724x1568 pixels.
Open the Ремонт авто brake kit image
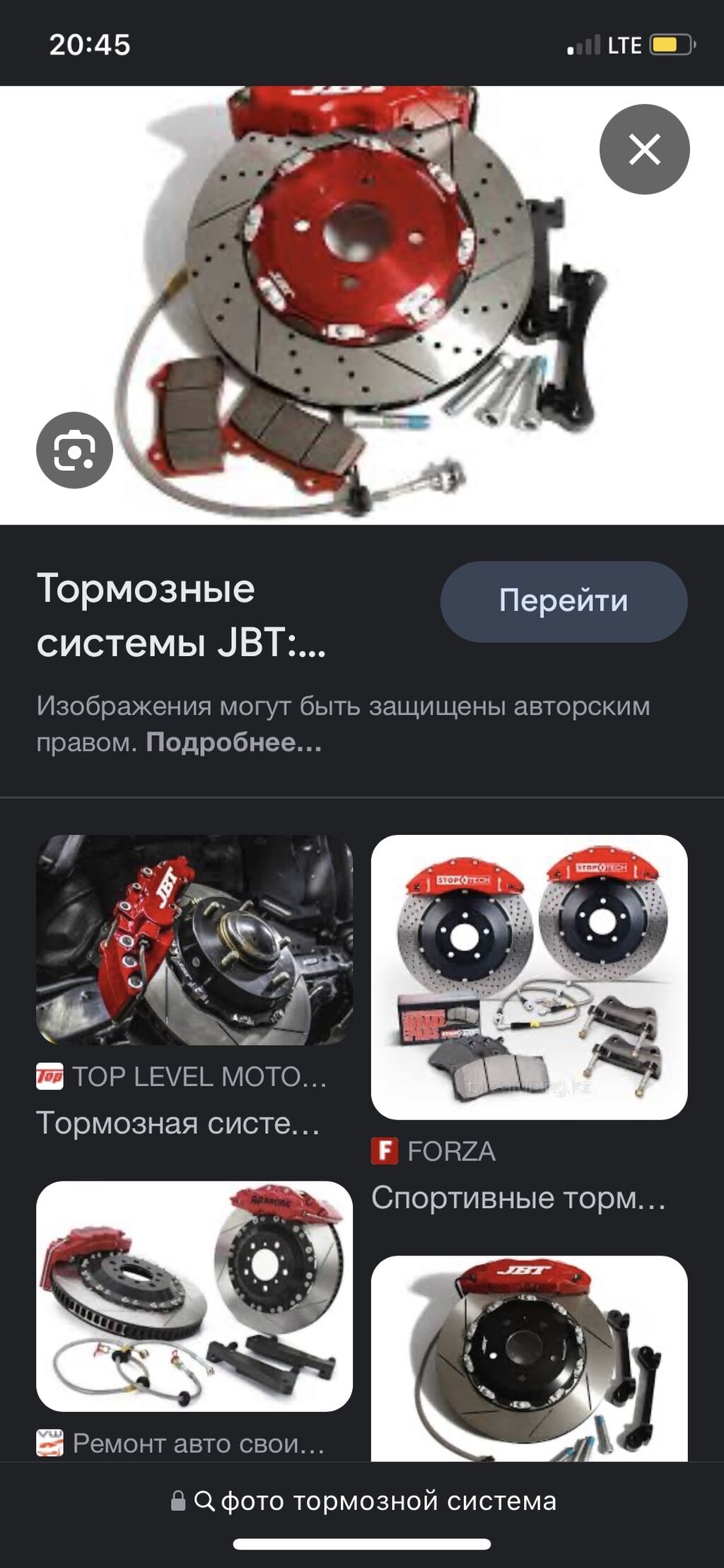coord(194,1296)
